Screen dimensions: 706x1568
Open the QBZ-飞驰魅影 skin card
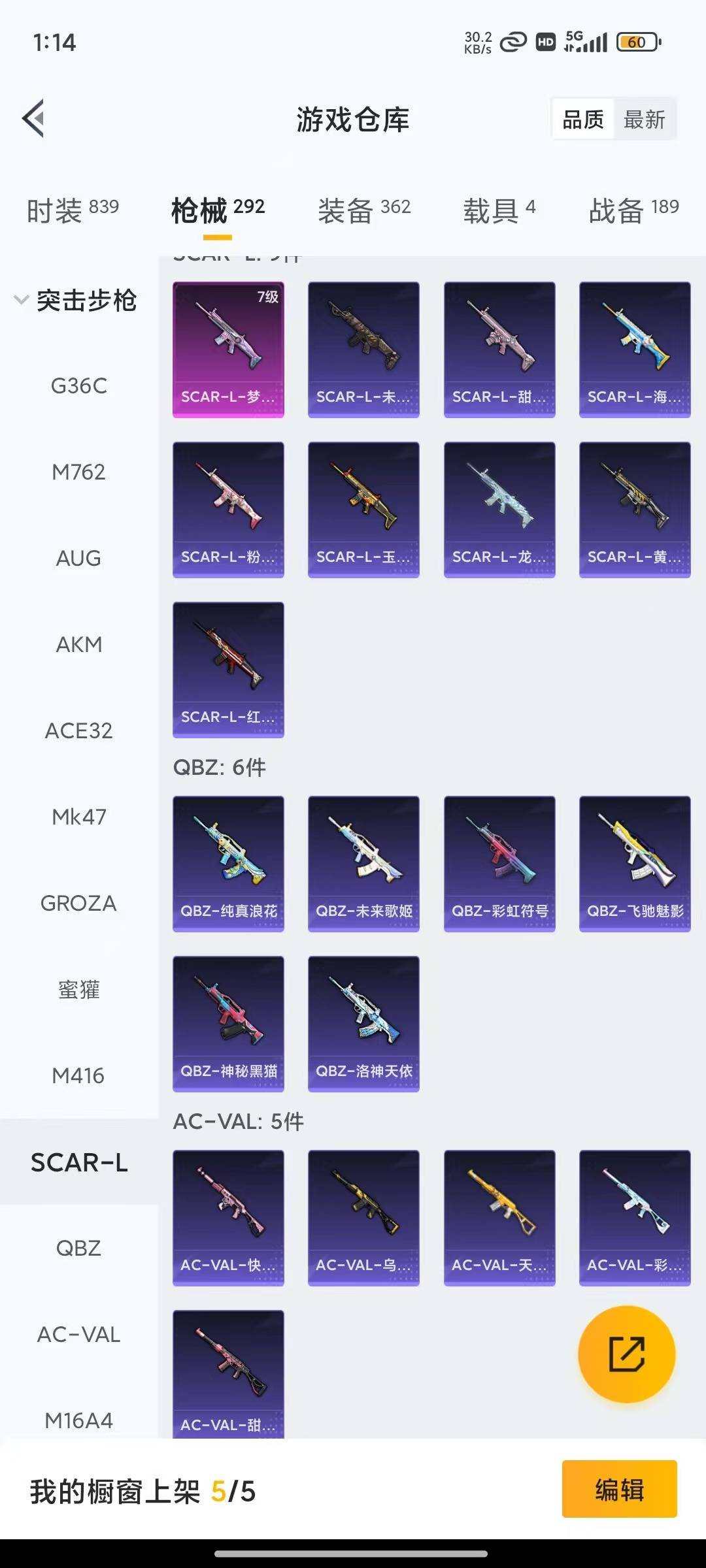pos(634,863)
